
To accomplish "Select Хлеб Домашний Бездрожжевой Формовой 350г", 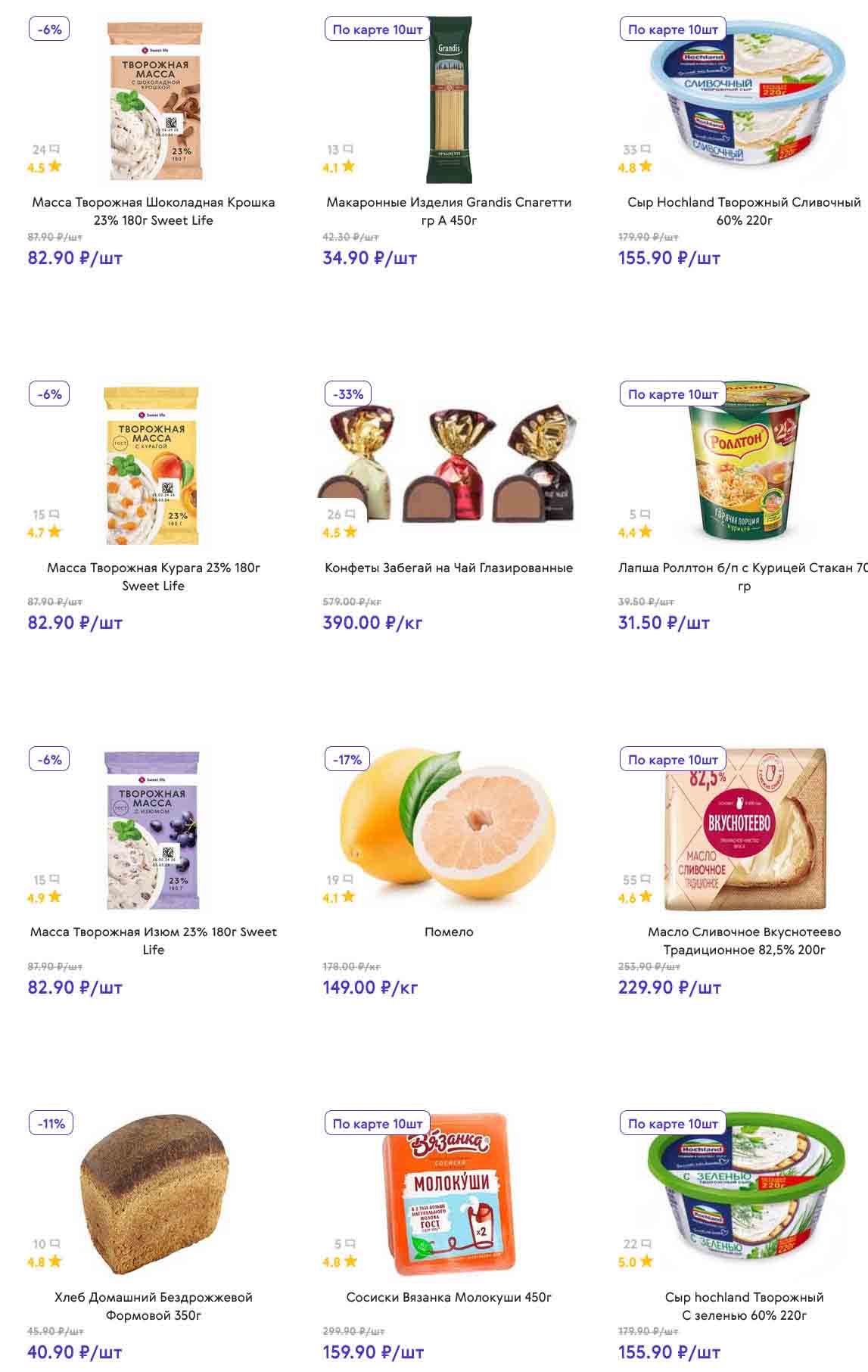I will tap(154, 1305).
